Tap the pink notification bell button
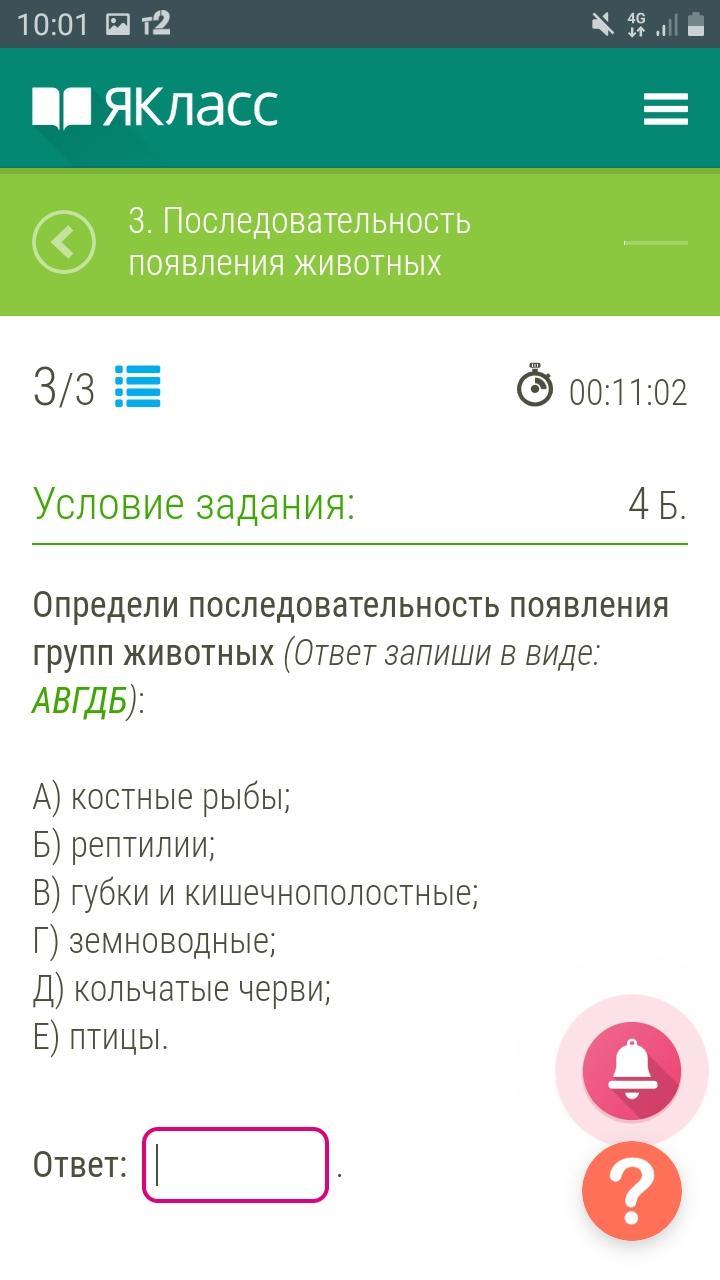The height and width of the screenshot is (1280, 720). pos(632,1070)
